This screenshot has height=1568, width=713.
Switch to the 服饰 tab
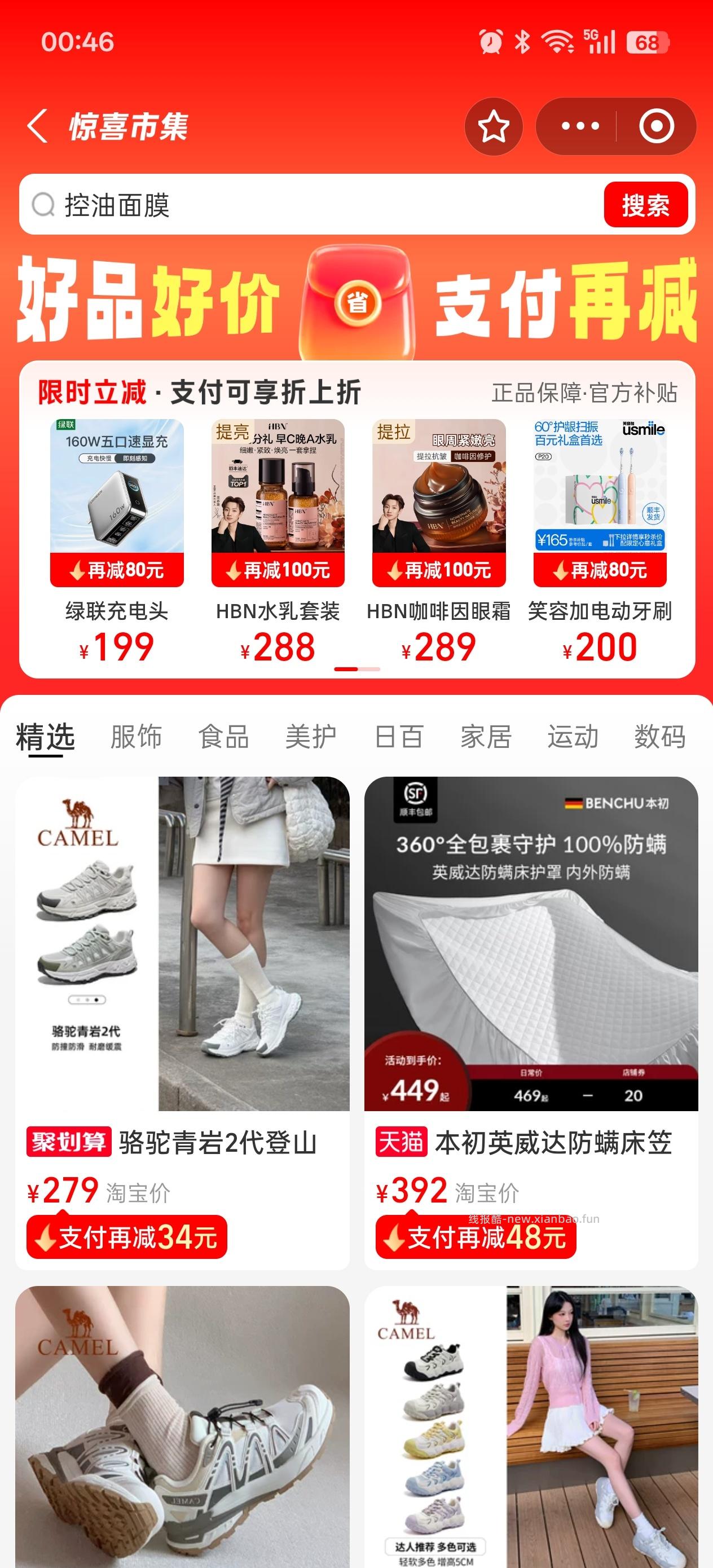click(x=135, y=737)
